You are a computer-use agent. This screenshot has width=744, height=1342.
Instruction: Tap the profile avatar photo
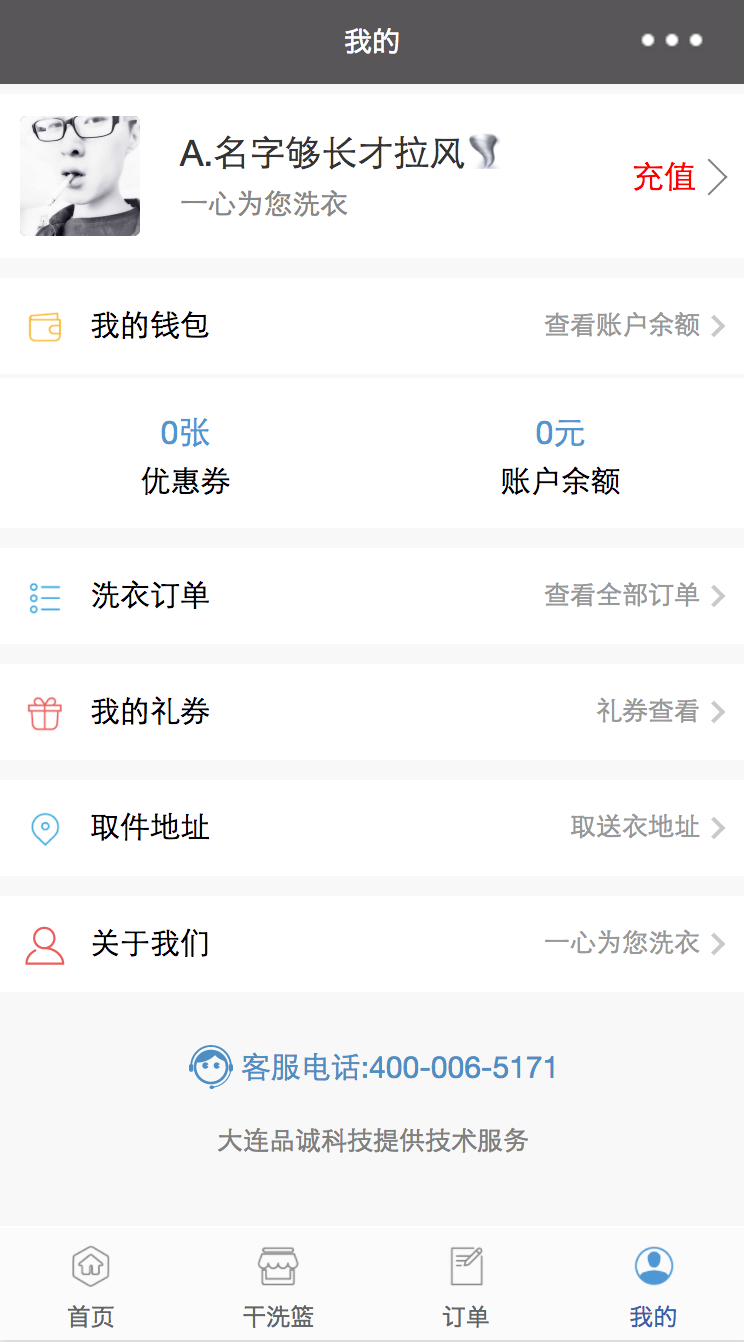pos(80,176)
